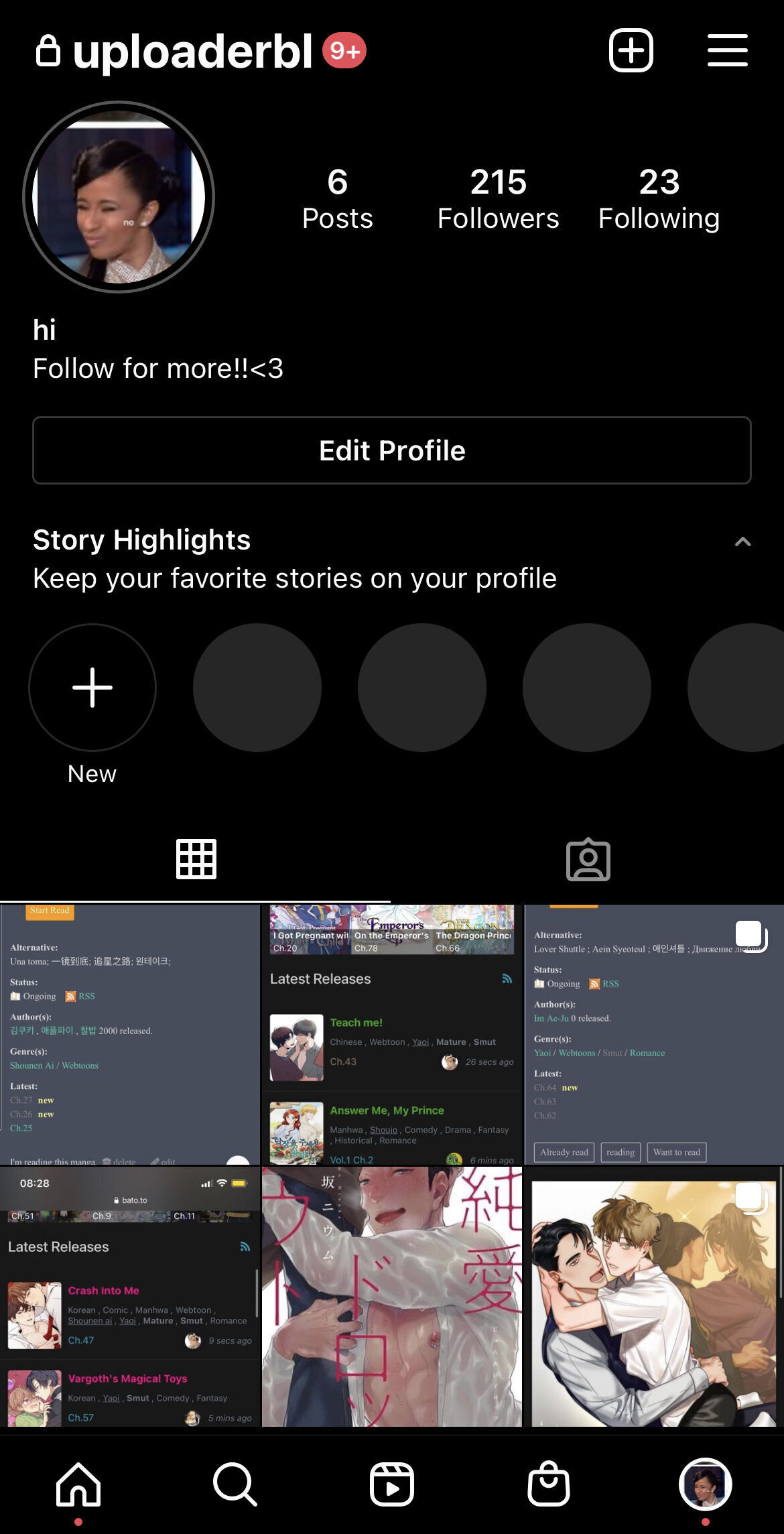
Task: View the 23 Following list
Action: pyautogui.click(x=659, y=199)
